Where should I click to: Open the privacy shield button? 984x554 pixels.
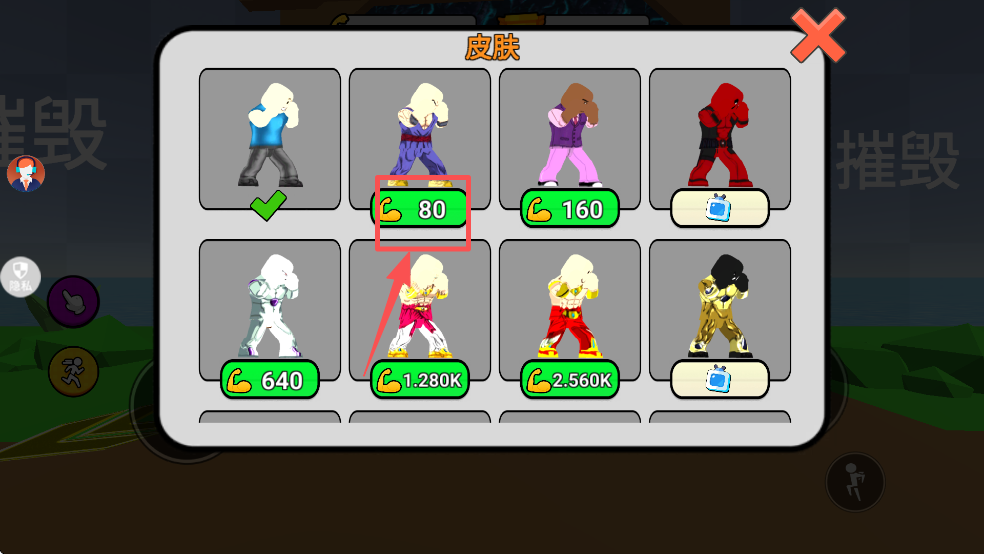[x=21, y=277]
